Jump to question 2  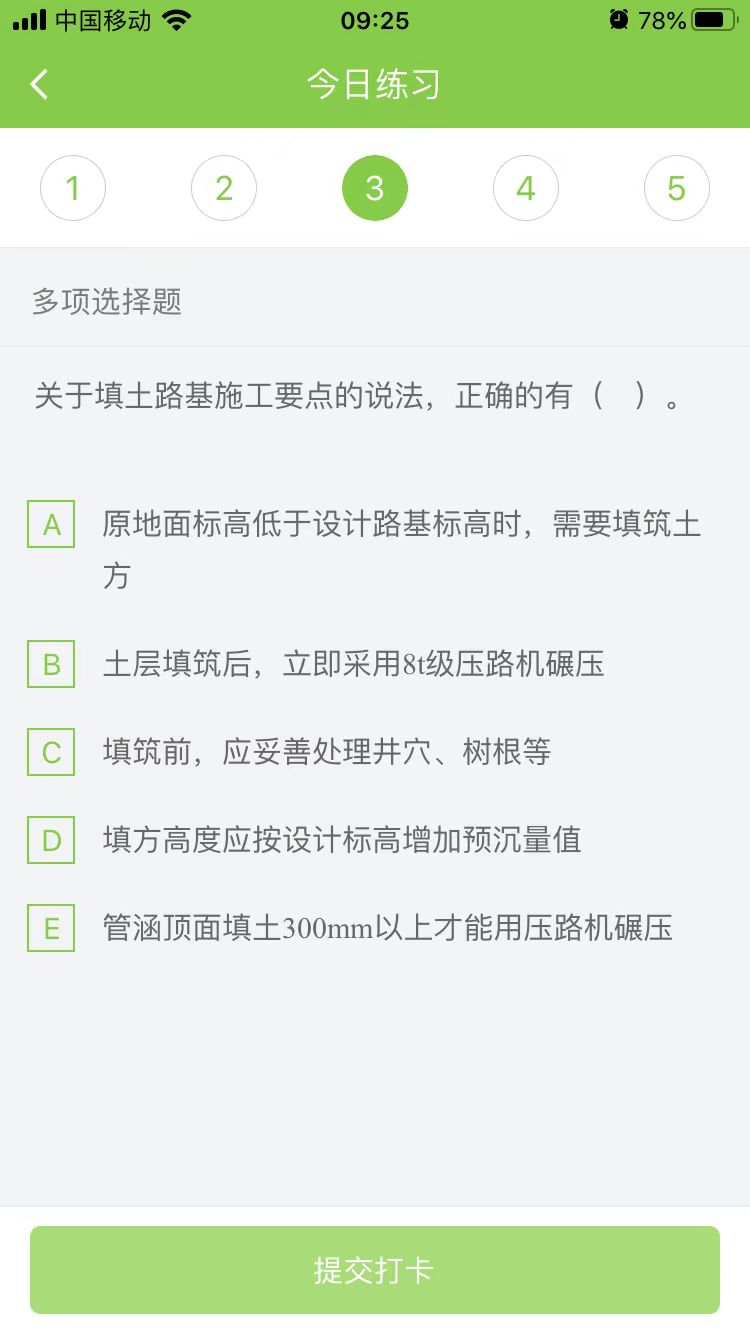pyautogui.click(x=224, y=188)
